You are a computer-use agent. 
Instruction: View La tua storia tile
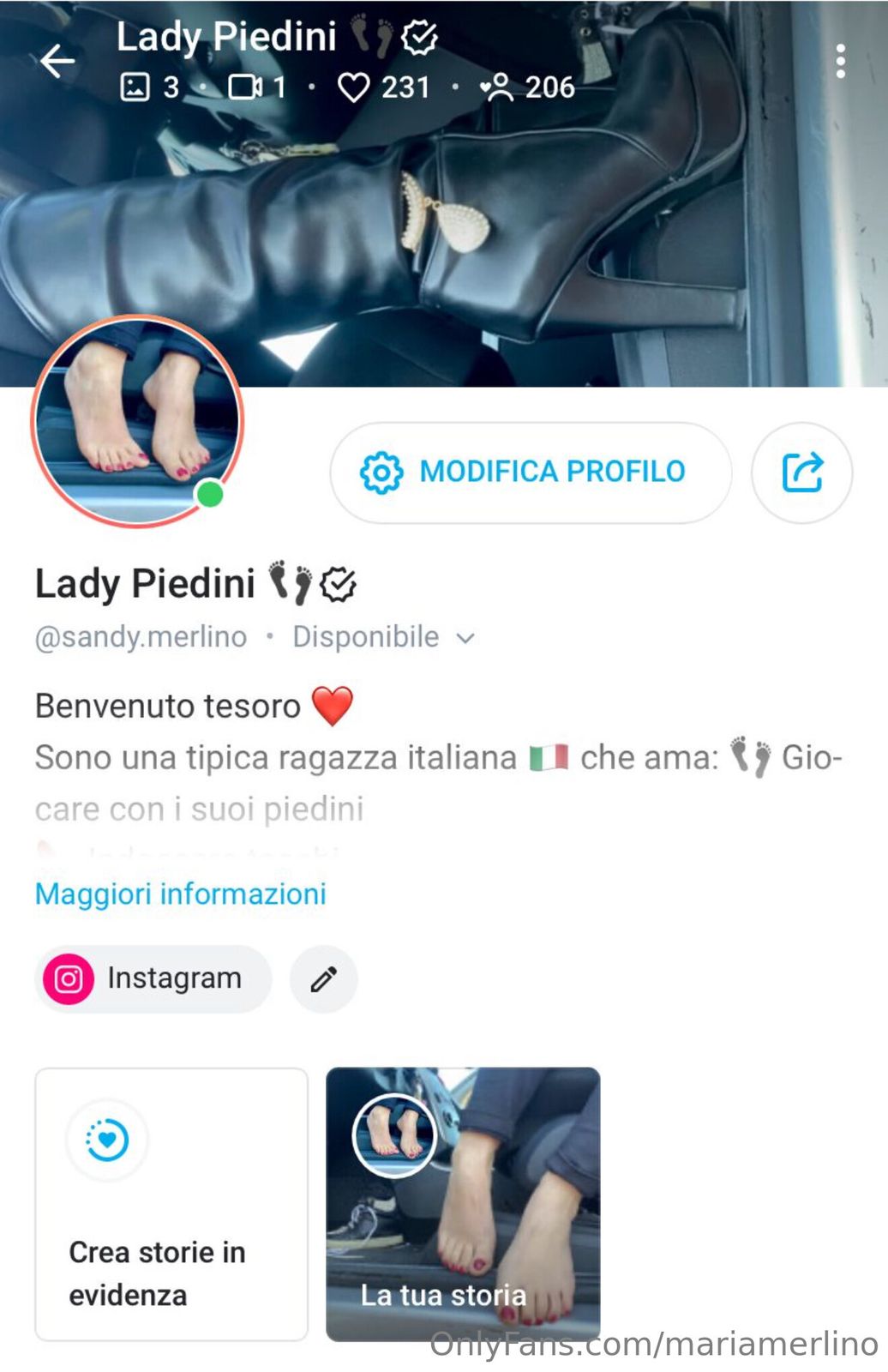pyautogui.click(x=463, y=1203)
